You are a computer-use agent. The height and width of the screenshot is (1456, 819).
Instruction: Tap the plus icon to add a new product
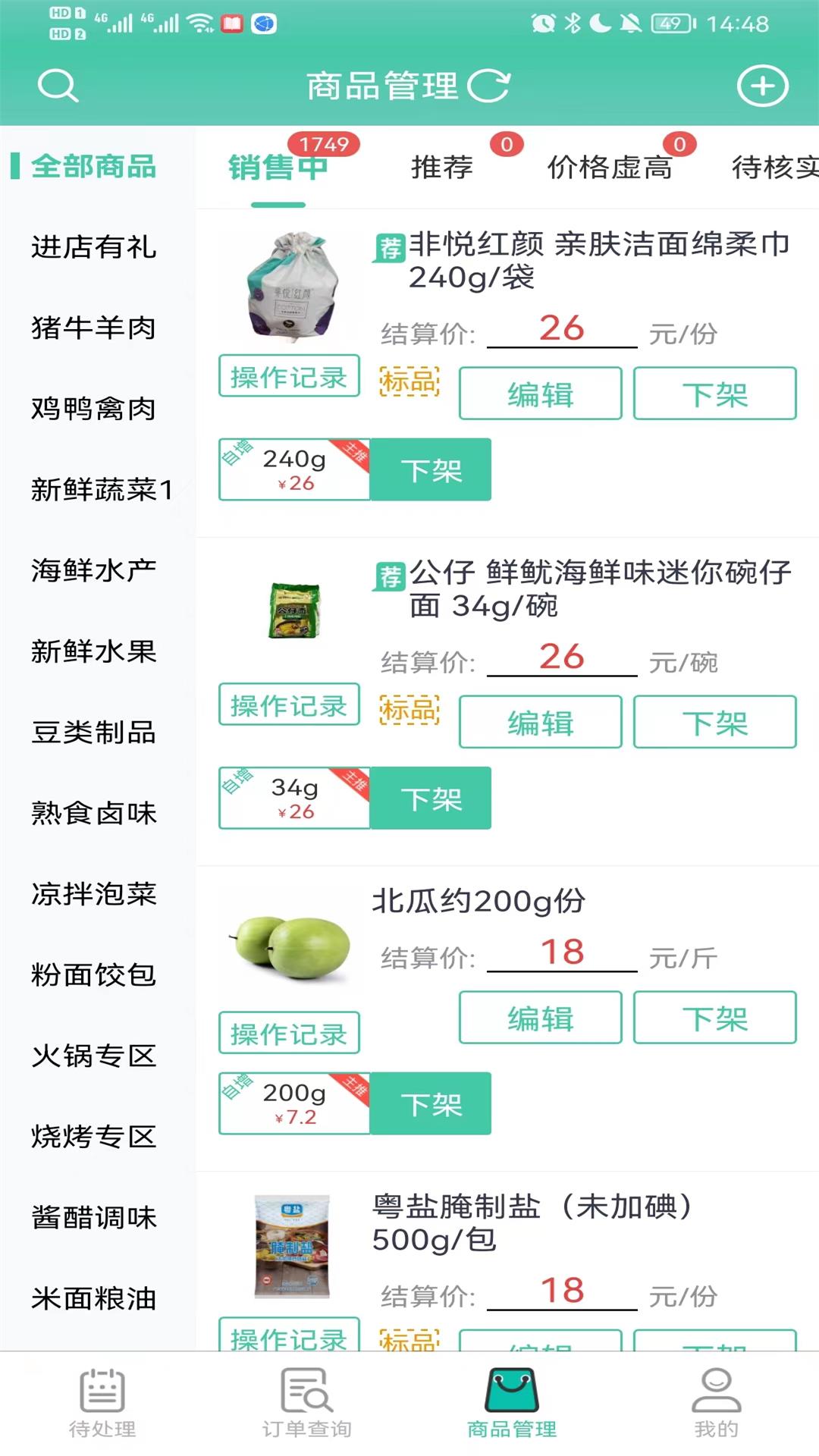coord(761,85)
